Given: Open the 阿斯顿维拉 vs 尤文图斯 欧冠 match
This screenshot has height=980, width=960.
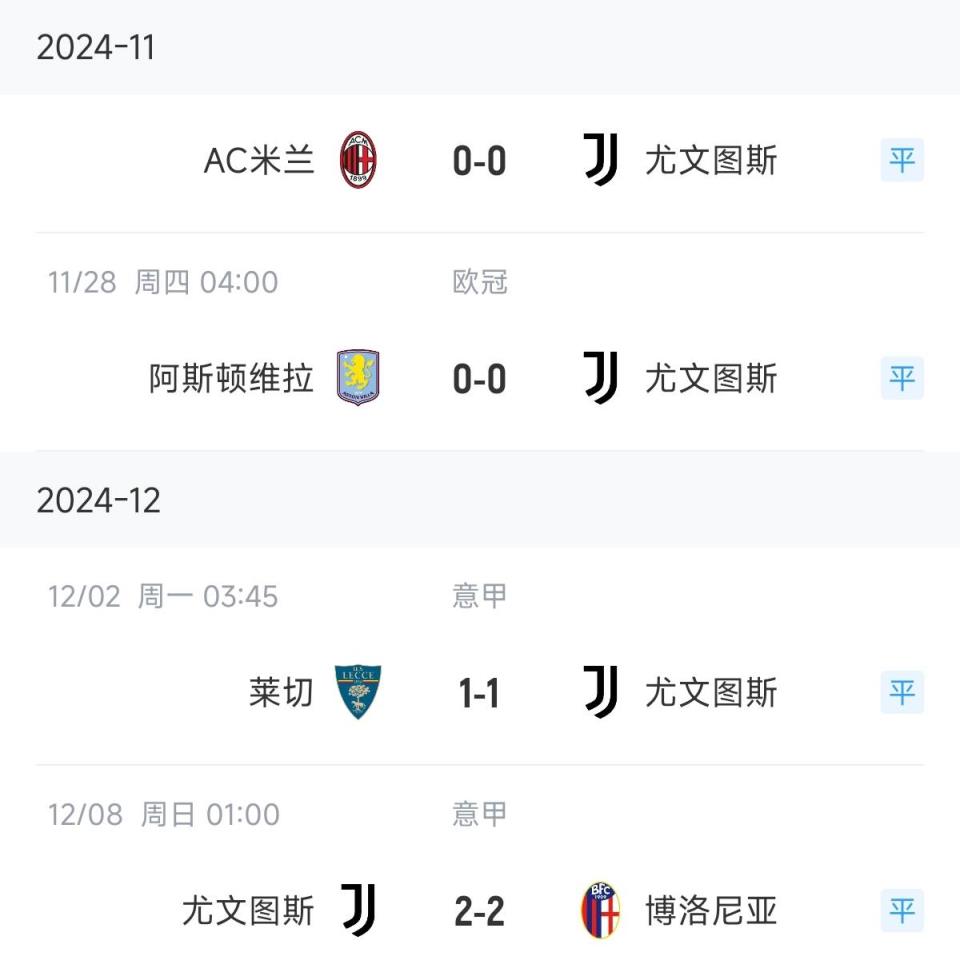Looking at the screenshot, I should tap(479, 379).
